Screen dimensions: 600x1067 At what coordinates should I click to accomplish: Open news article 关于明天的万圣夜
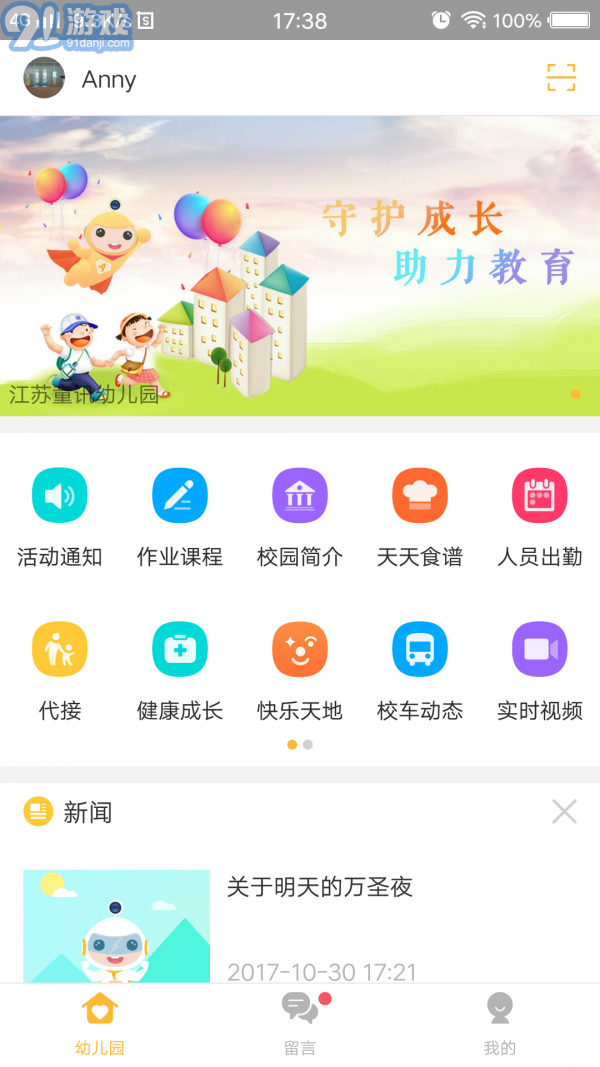[x=320, y=887]
